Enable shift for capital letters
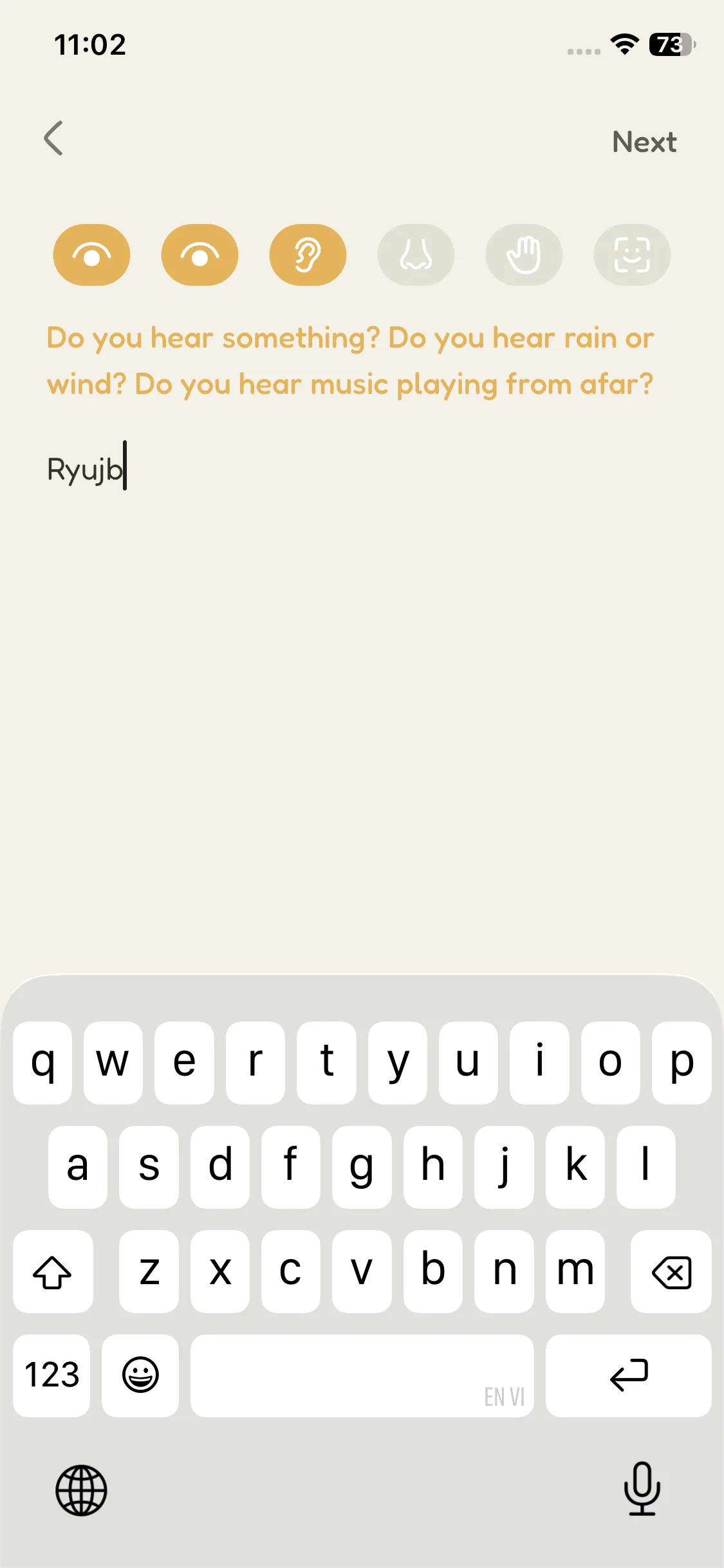This screenshot has height=1568, width=724. pyautogui.click(x=53, y=1272)
